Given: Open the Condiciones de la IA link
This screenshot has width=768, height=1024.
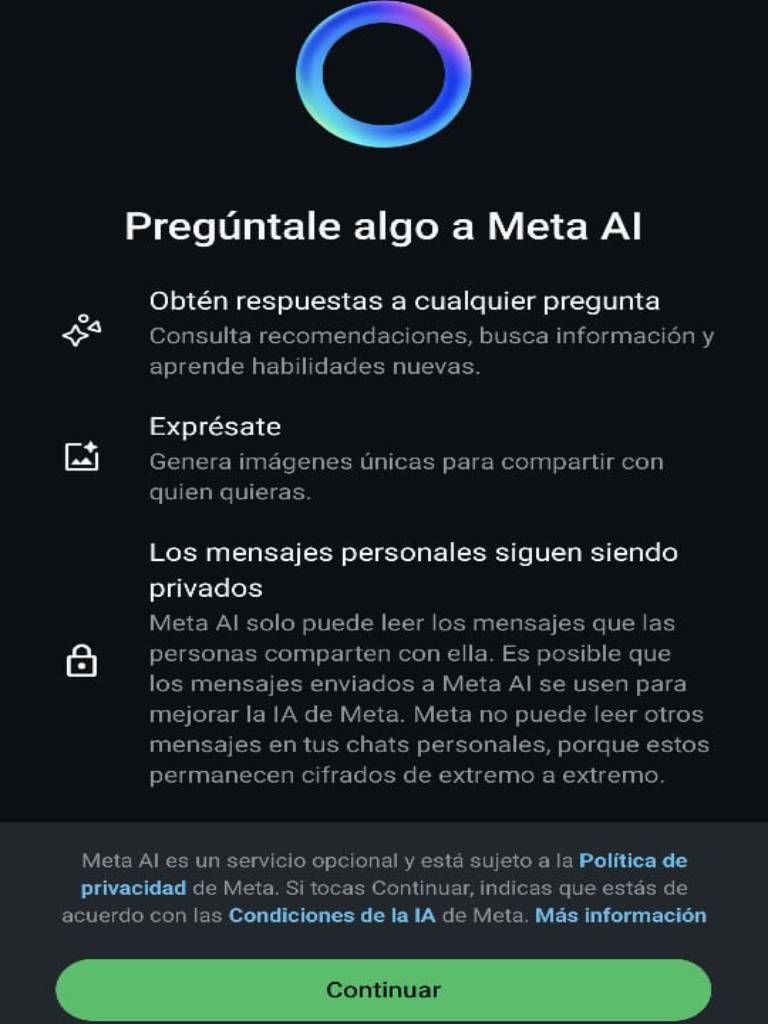Looking at the screenshot, I should 332,915.
